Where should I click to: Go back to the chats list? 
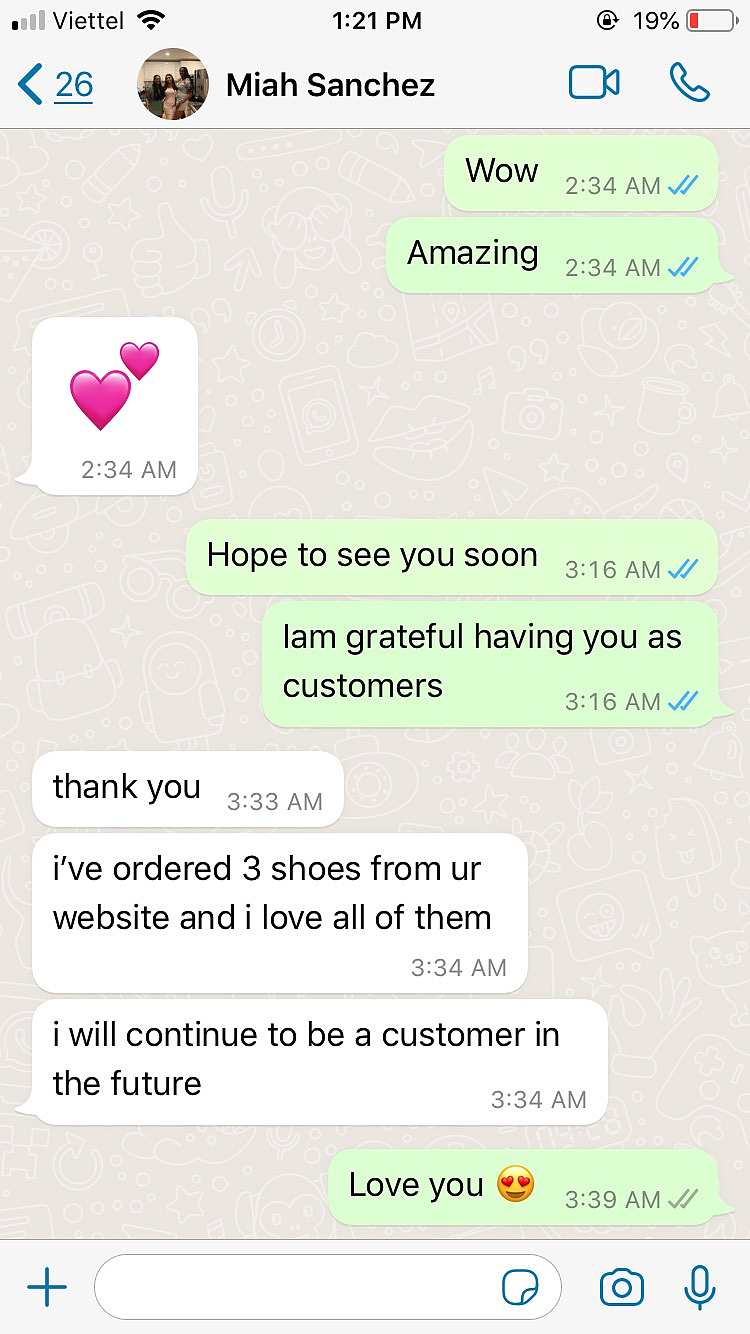(x=55, y=85)
